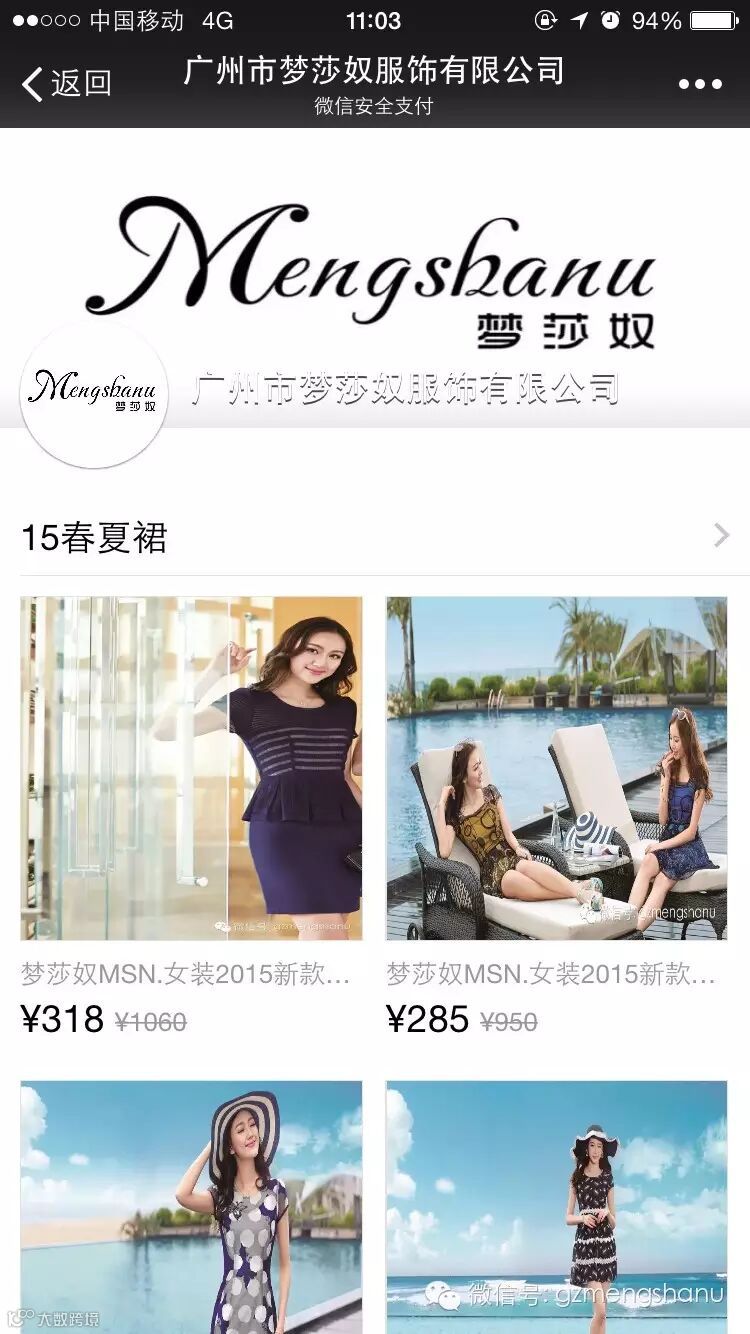Go back with the 返回 button
Image resolution: width=750 pixels, height=1334 pixels.
click(x=66, y=83)
